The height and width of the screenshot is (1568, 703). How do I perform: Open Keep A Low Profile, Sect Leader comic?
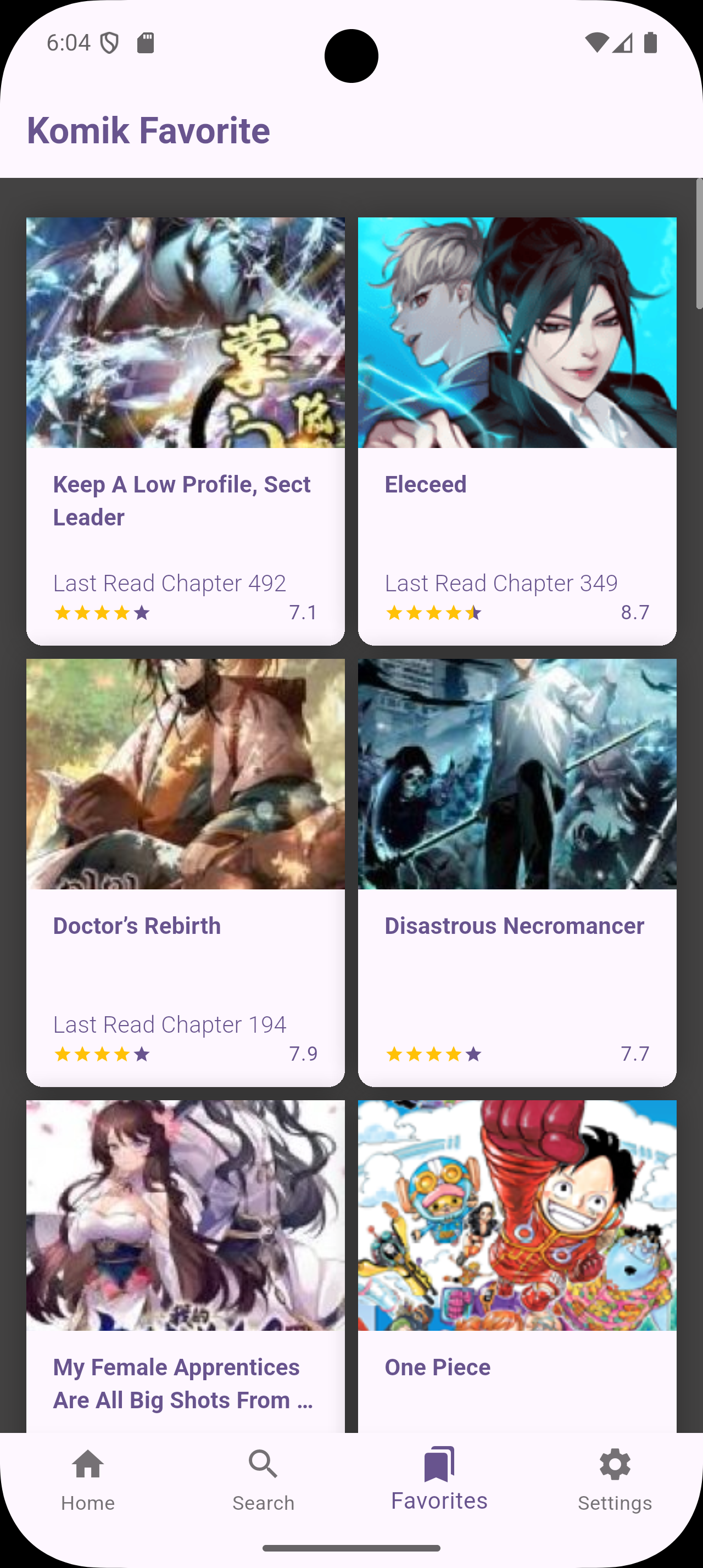pyautogui.click(x=185, y=430)
